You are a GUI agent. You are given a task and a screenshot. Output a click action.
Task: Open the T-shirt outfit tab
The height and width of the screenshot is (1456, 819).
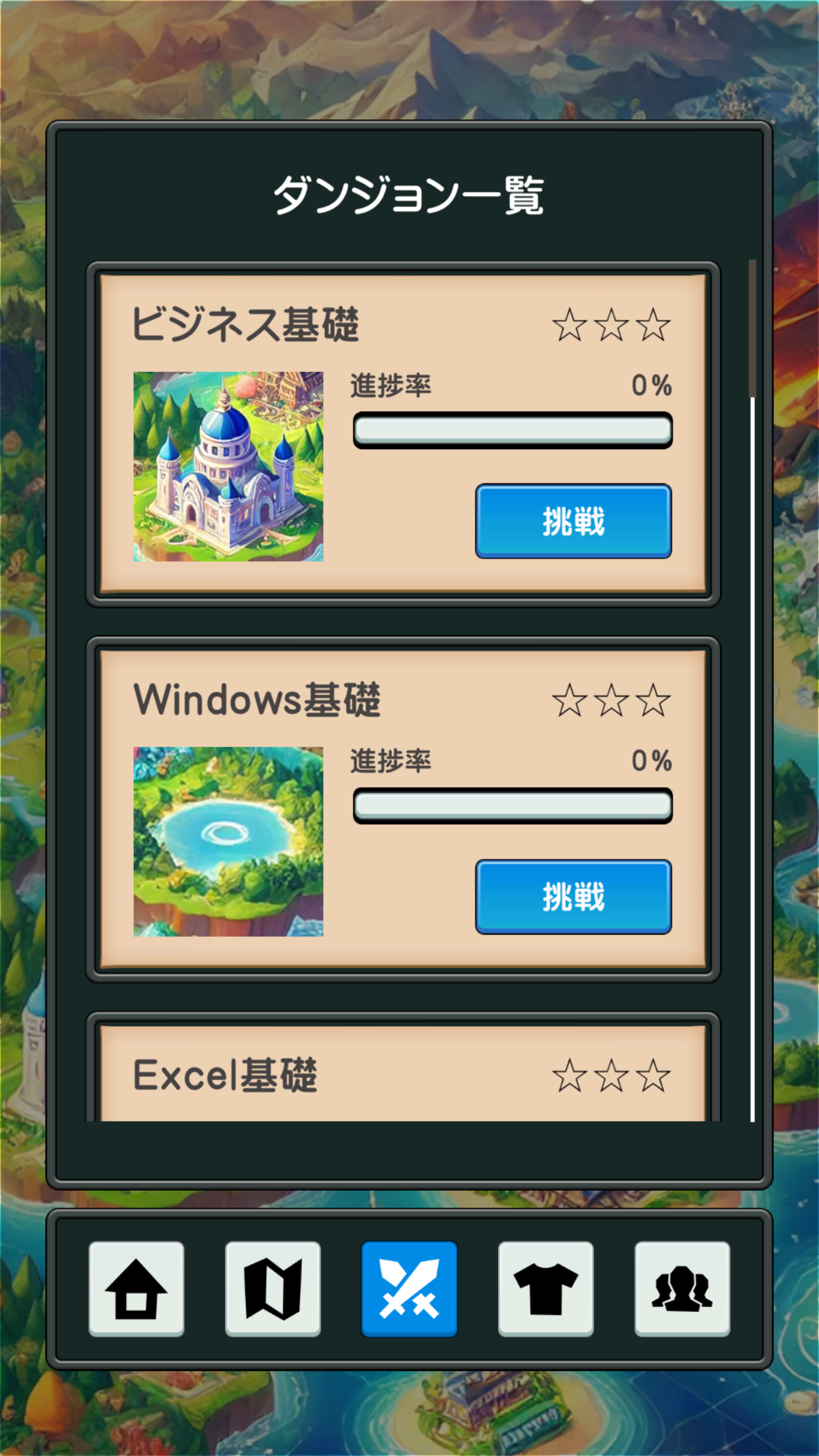(x=545, y=1289)
